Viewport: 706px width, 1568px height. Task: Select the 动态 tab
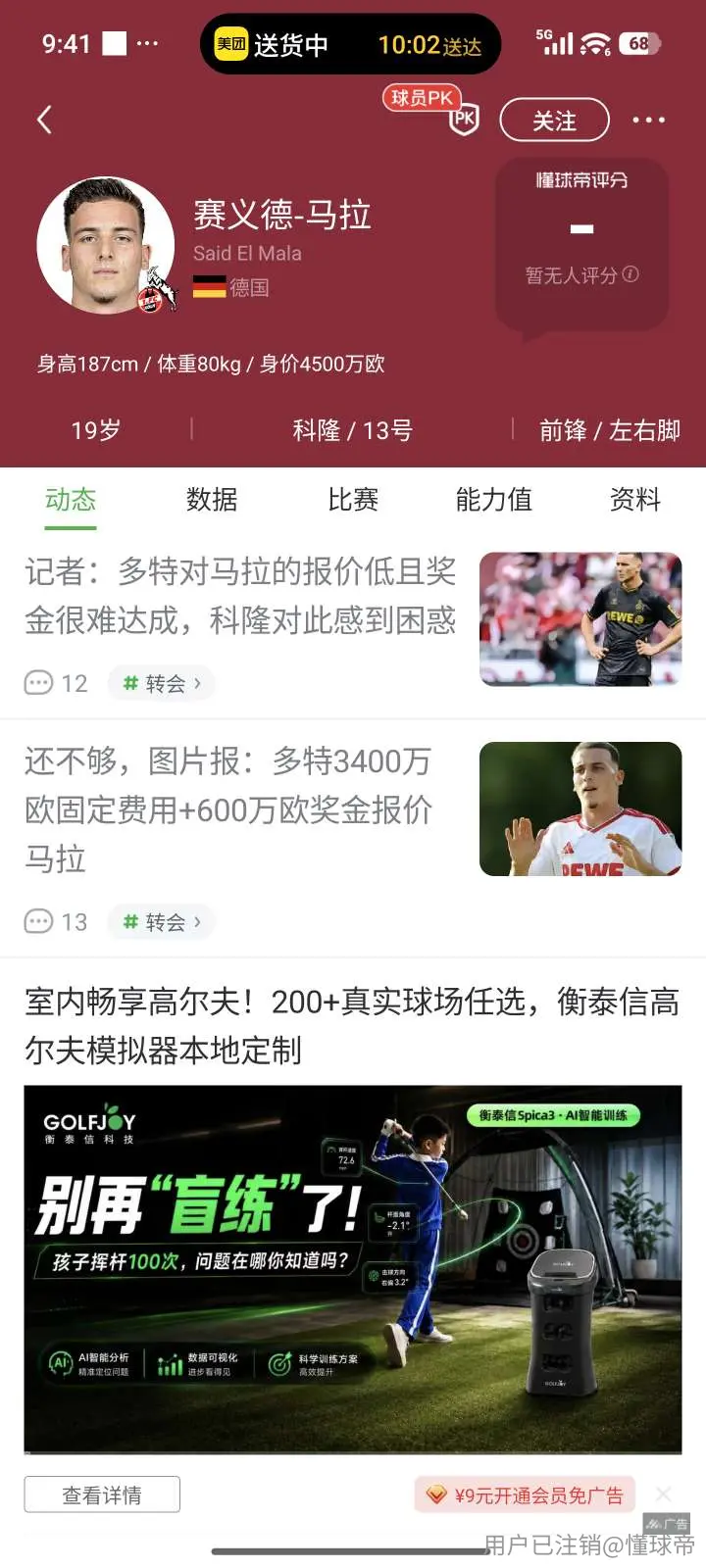tap(71, 500)
